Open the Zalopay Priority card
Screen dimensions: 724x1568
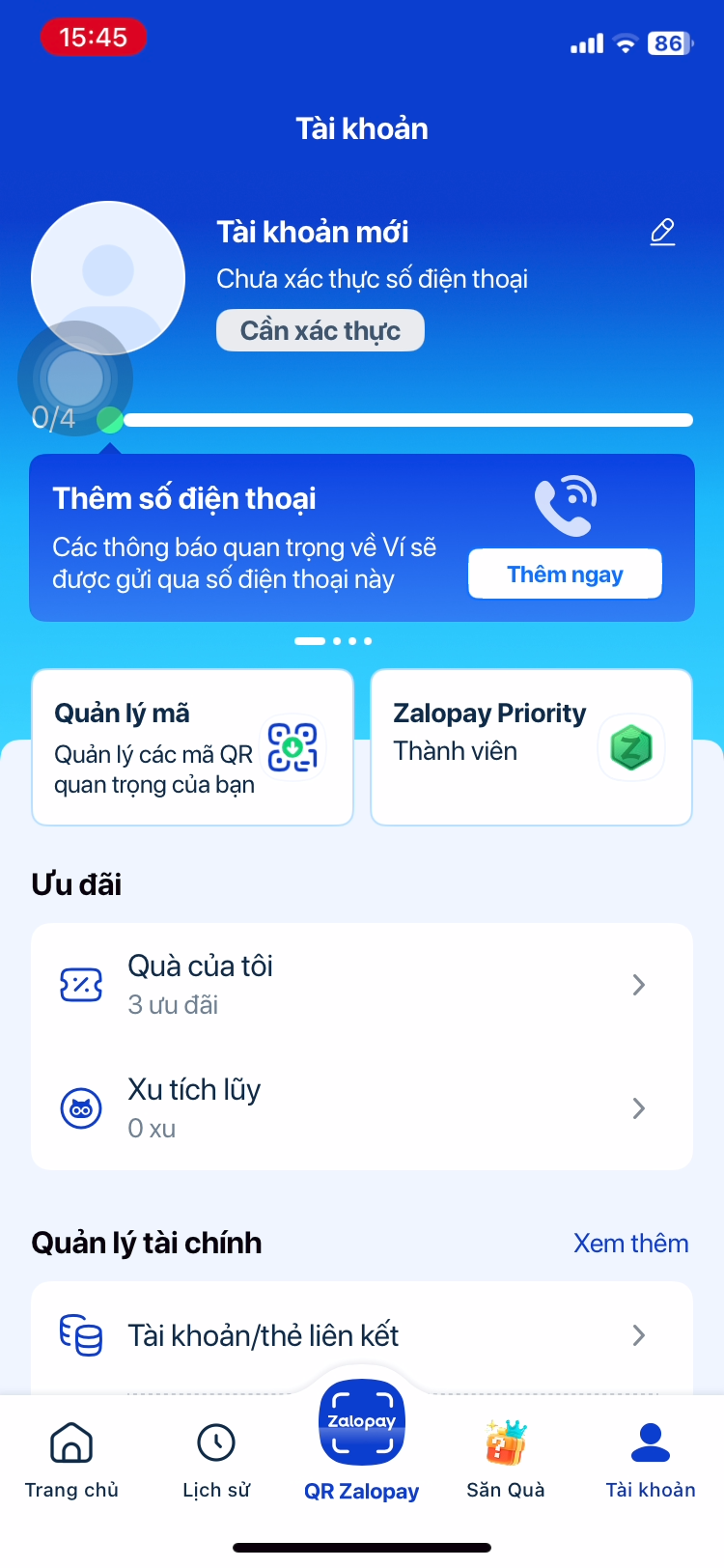(x=531, y=747)
